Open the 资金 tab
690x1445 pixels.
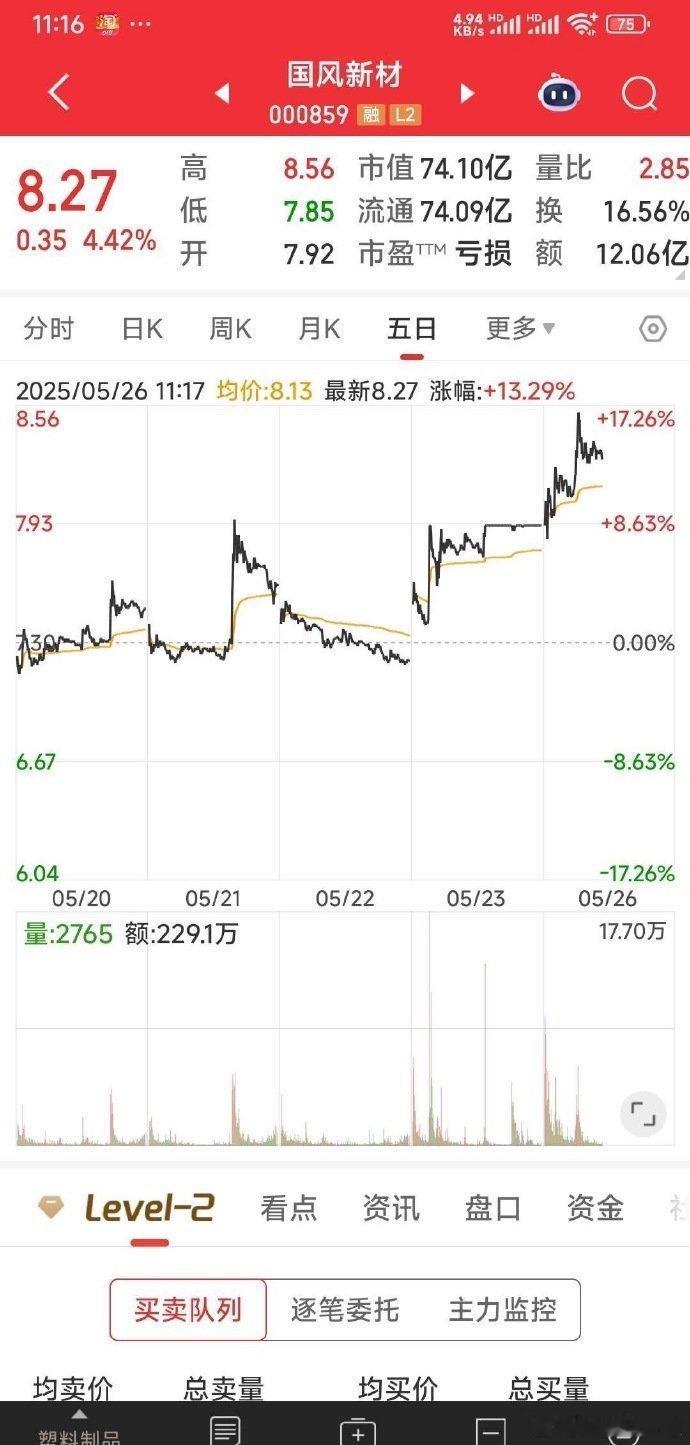[x=595, y=1208]
